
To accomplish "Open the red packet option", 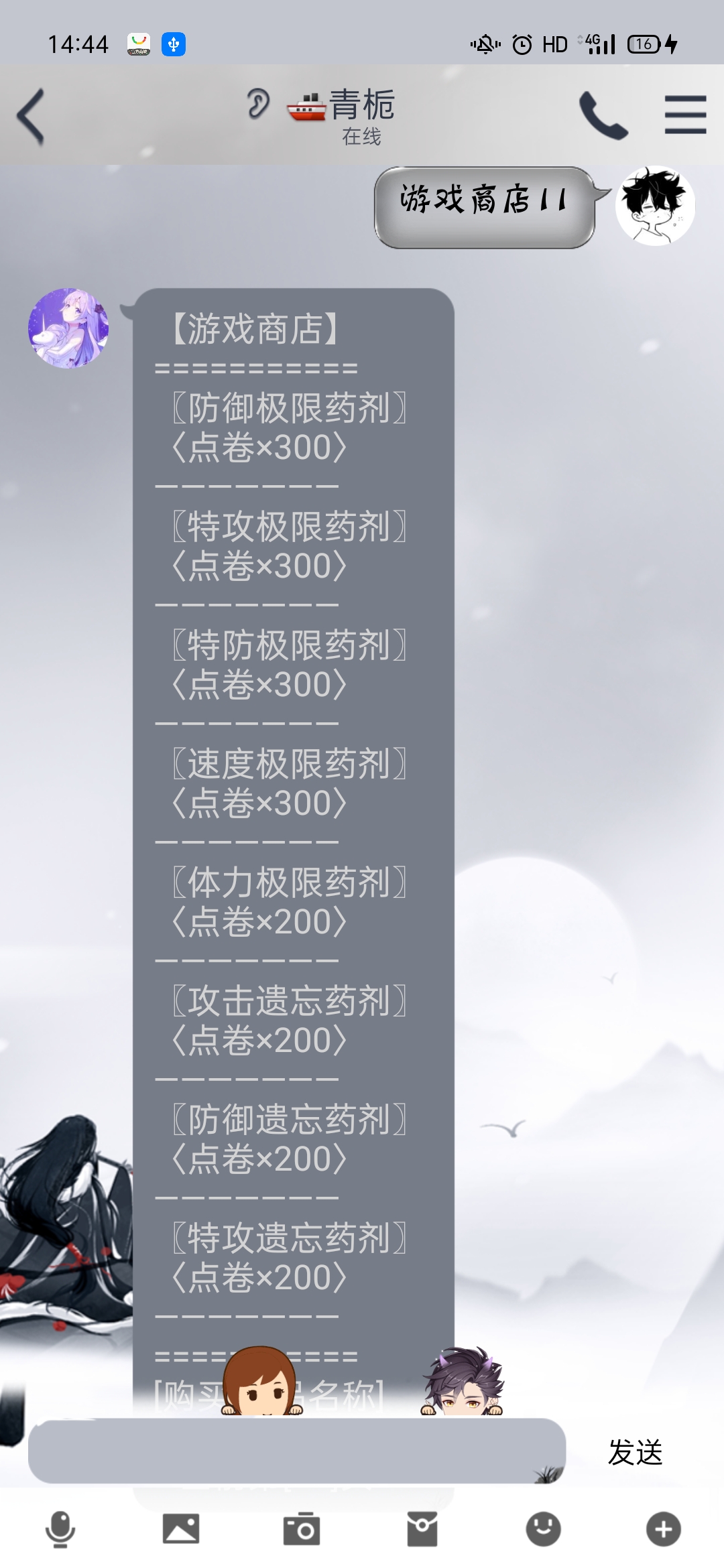I will (x=422, y=1529).
